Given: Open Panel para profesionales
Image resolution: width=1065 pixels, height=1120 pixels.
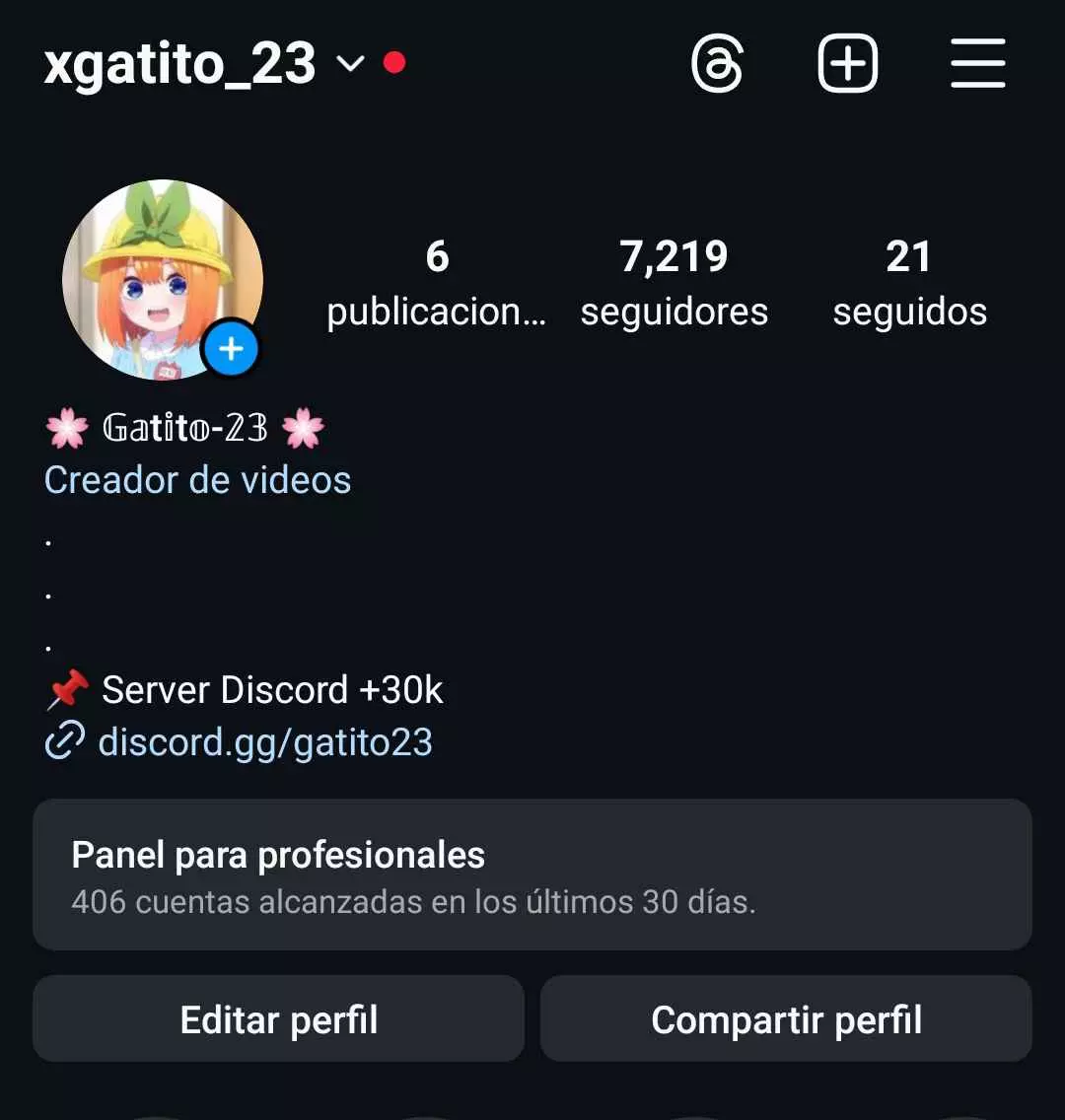Looking at the screenshot, I should [532, 875].
